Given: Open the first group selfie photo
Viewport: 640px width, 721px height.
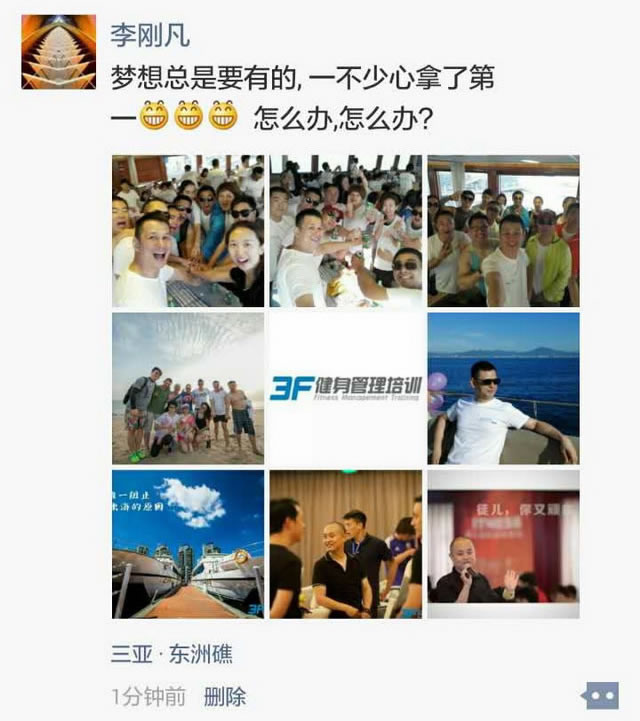Looking at the screenshot, I should 188,230.
